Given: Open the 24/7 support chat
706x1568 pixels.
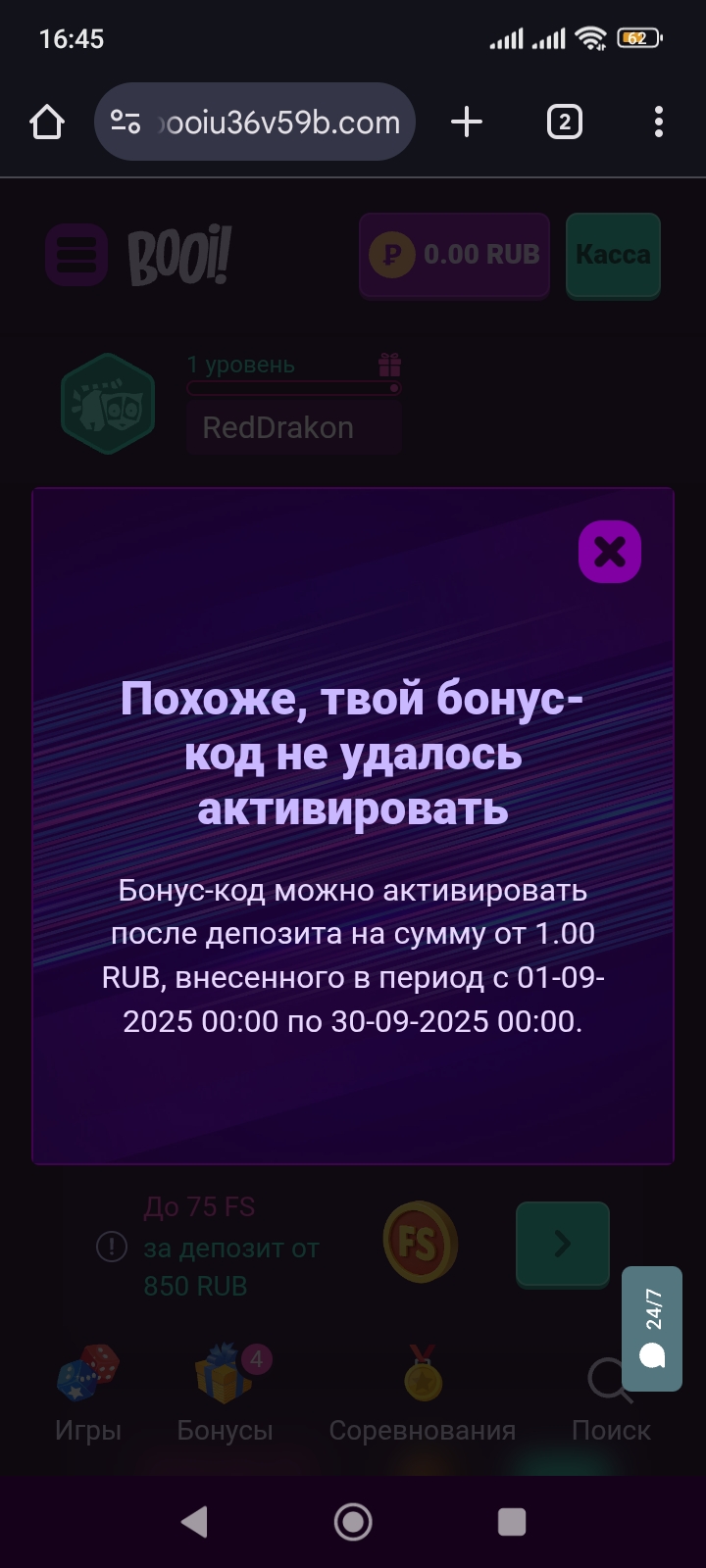Looking at the screenshot, I should (652, 1328).
